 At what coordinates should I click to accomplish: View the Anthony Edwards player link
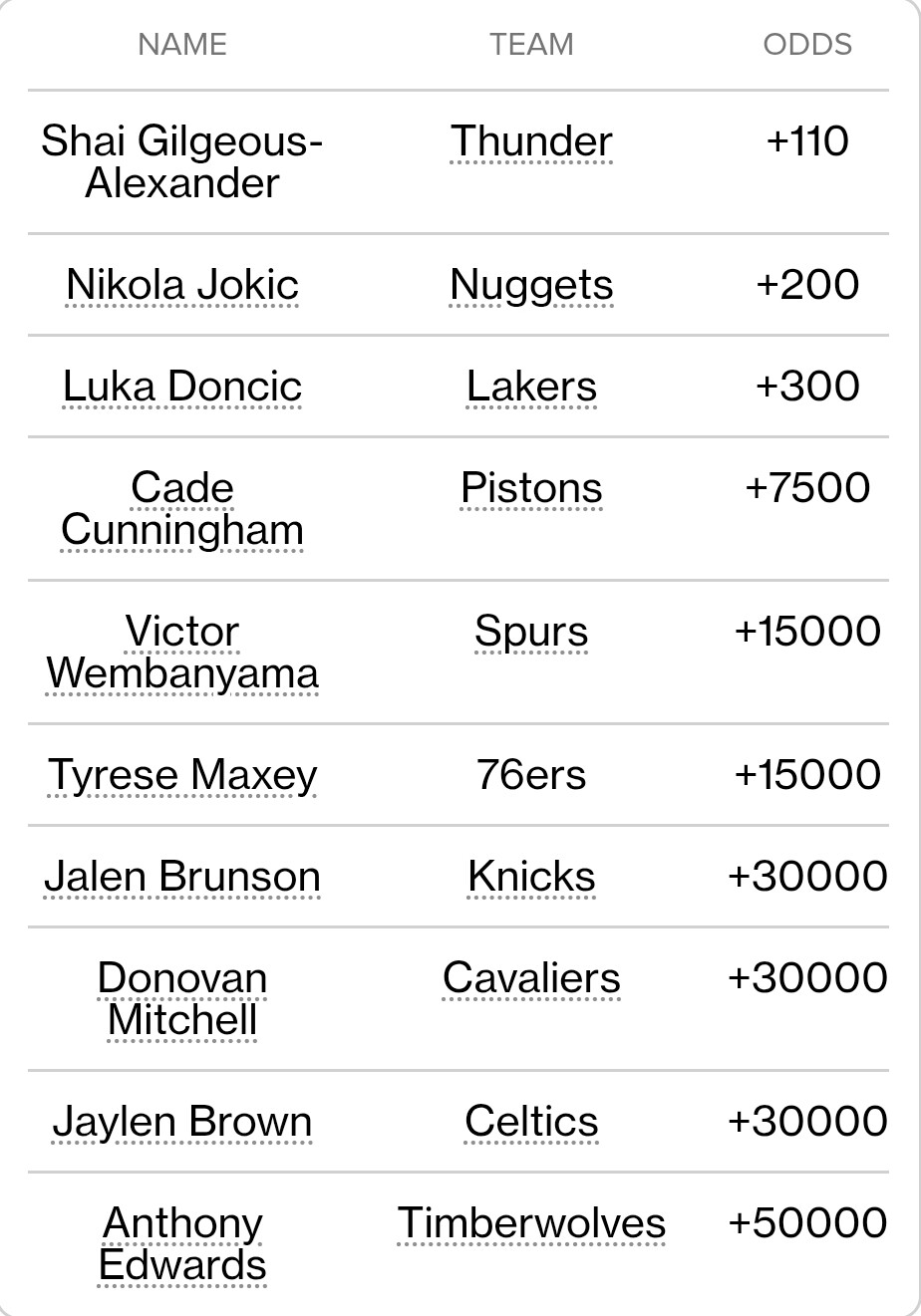click(182, 1244)
